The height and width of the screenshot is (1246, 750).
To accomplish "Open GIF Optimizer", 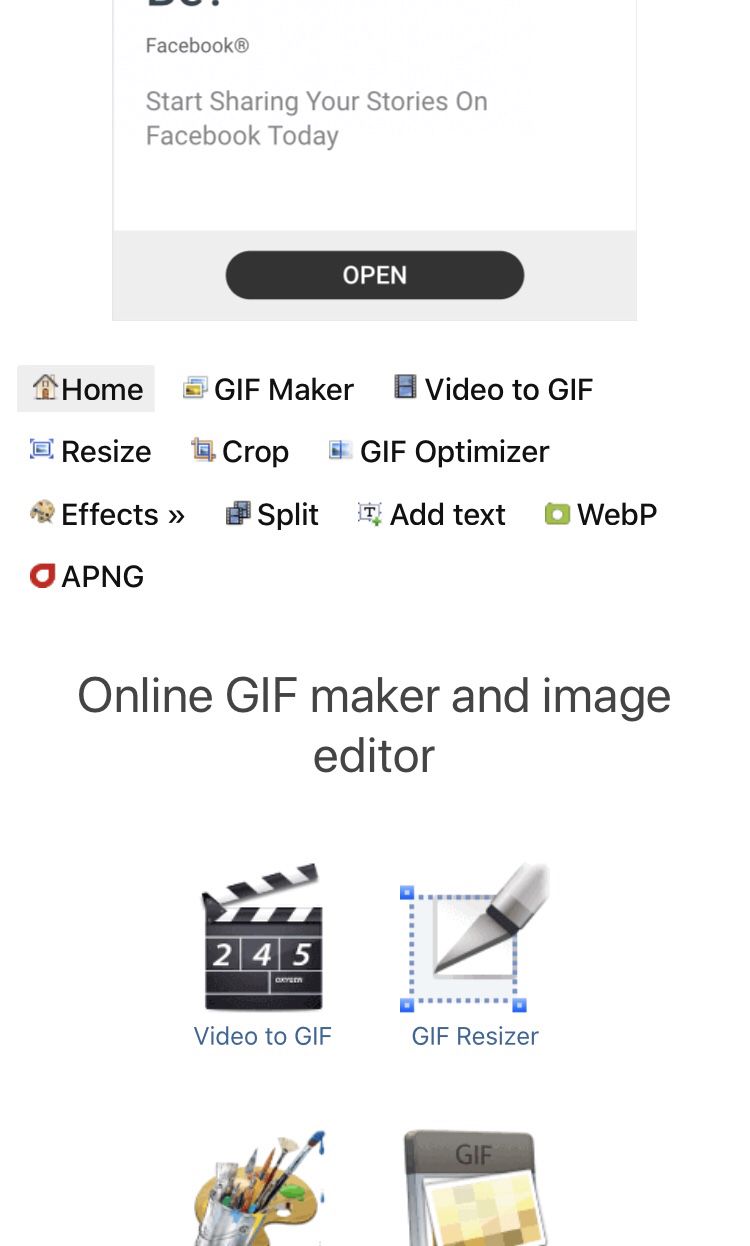I will 439,452.
